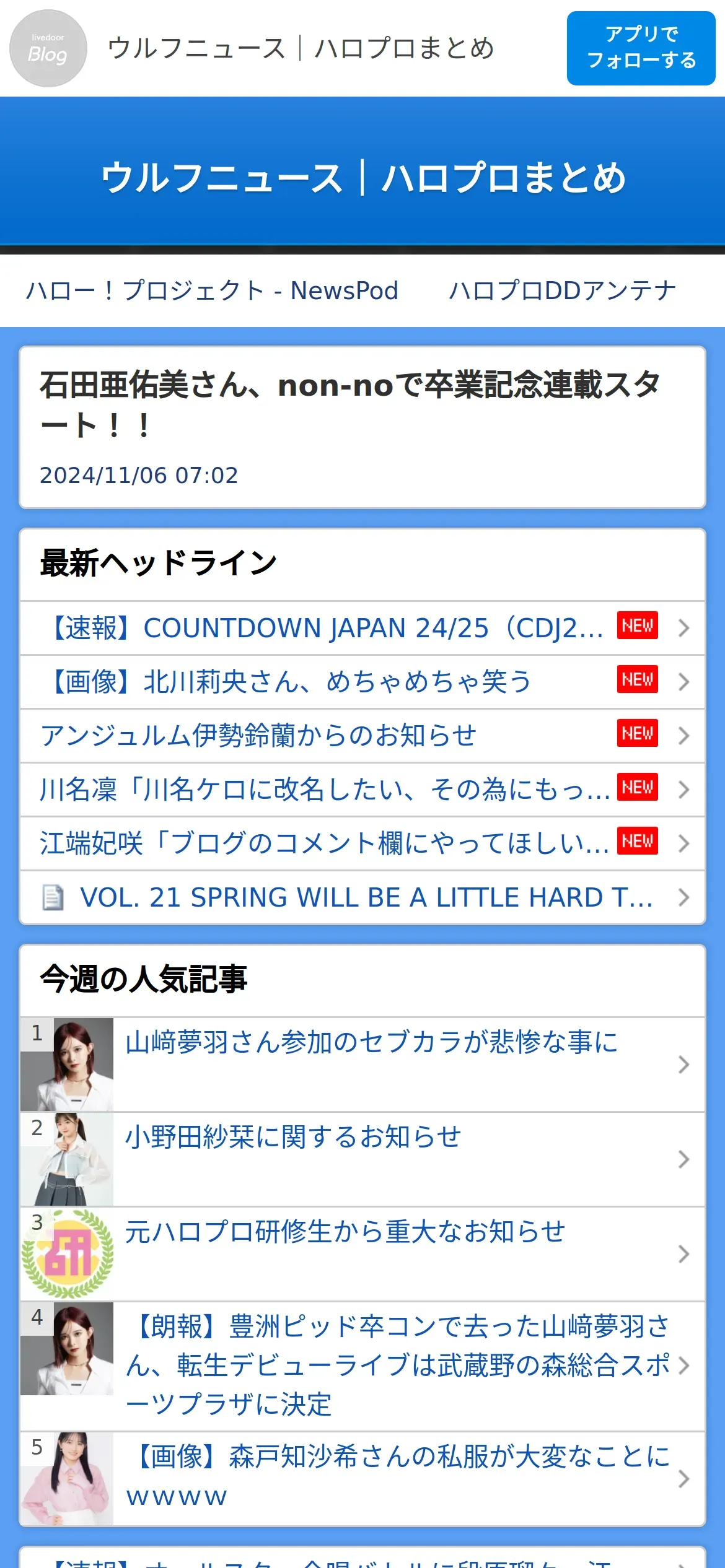Image resolution: width=725 pixels, height=1568 pixels.
Task: Open the ウルフニュース blue header banner
Action: coord(362,176)
